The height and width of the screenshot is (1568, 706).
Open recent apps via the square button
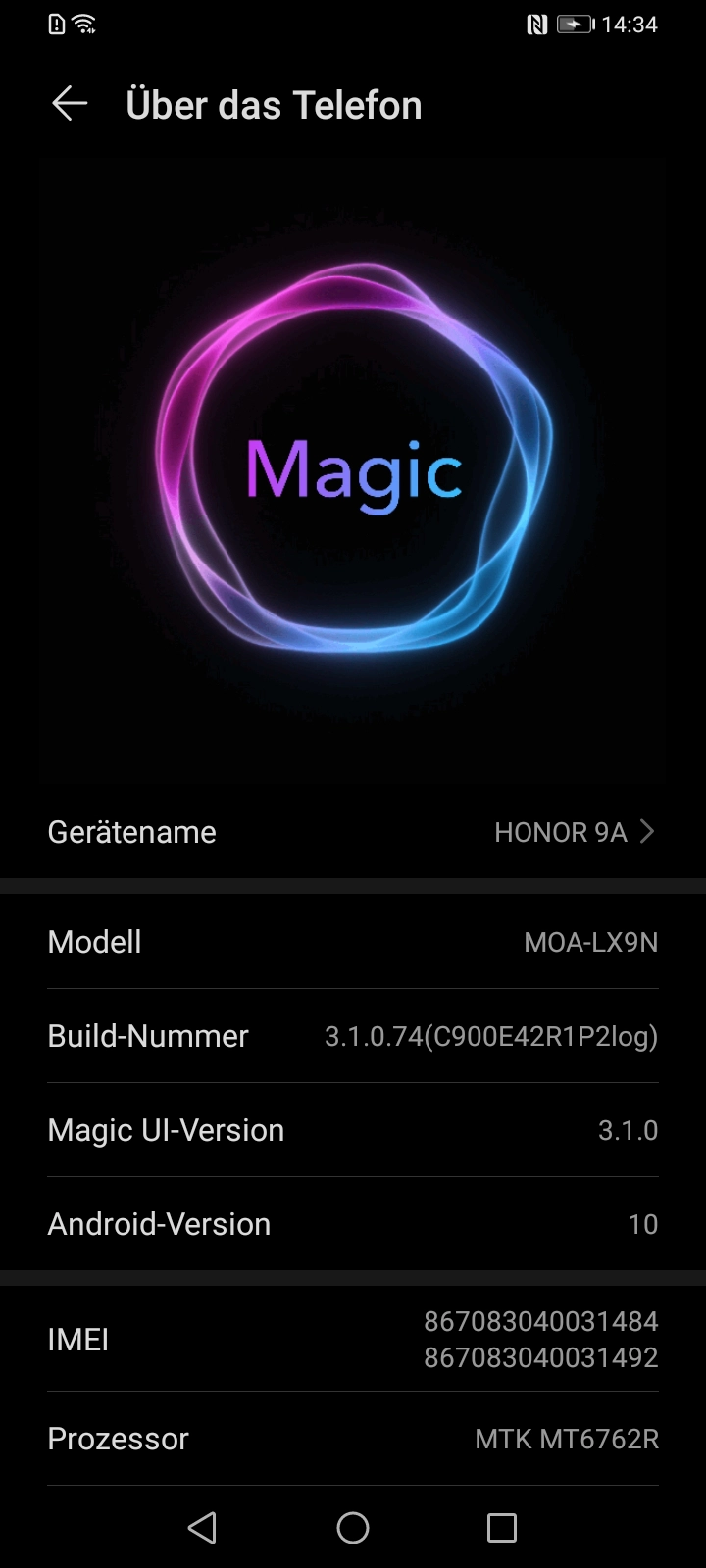click(x=502, y=1527)
